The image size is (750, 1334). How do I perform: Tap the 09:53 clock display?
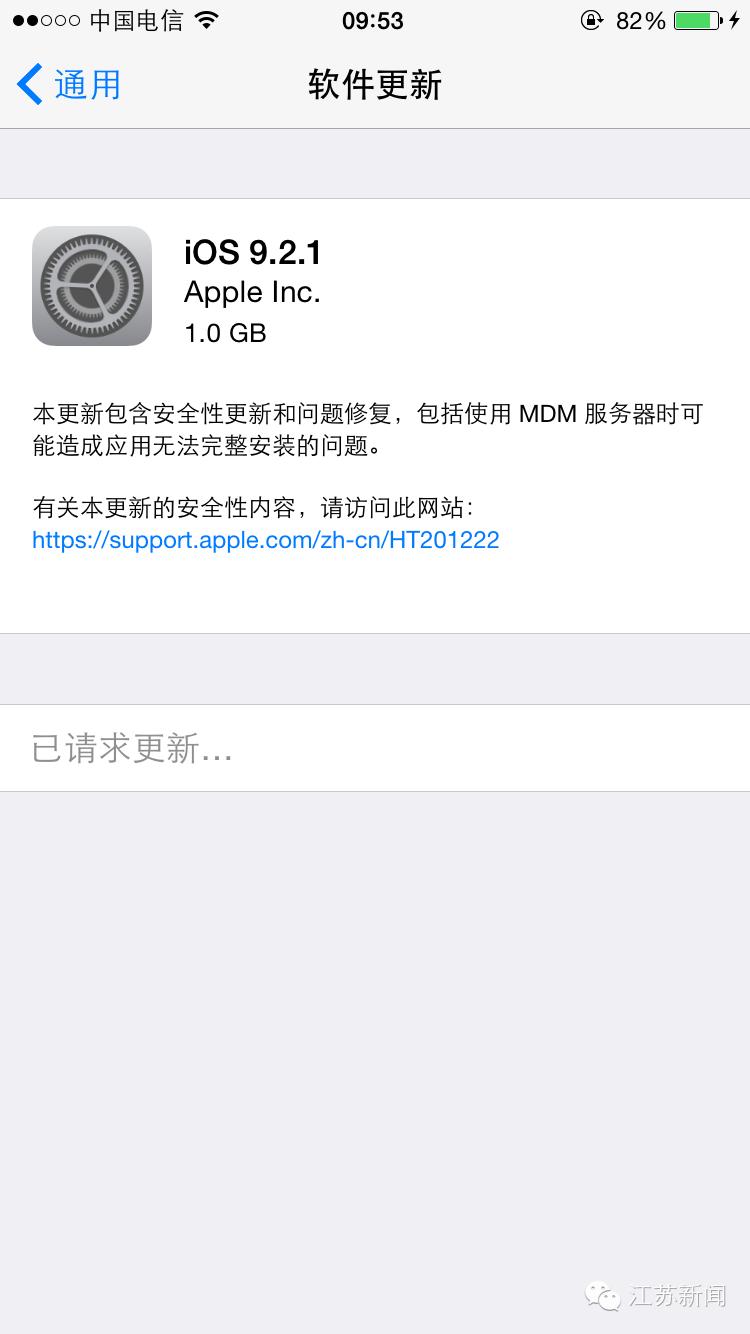coord(374,19)
